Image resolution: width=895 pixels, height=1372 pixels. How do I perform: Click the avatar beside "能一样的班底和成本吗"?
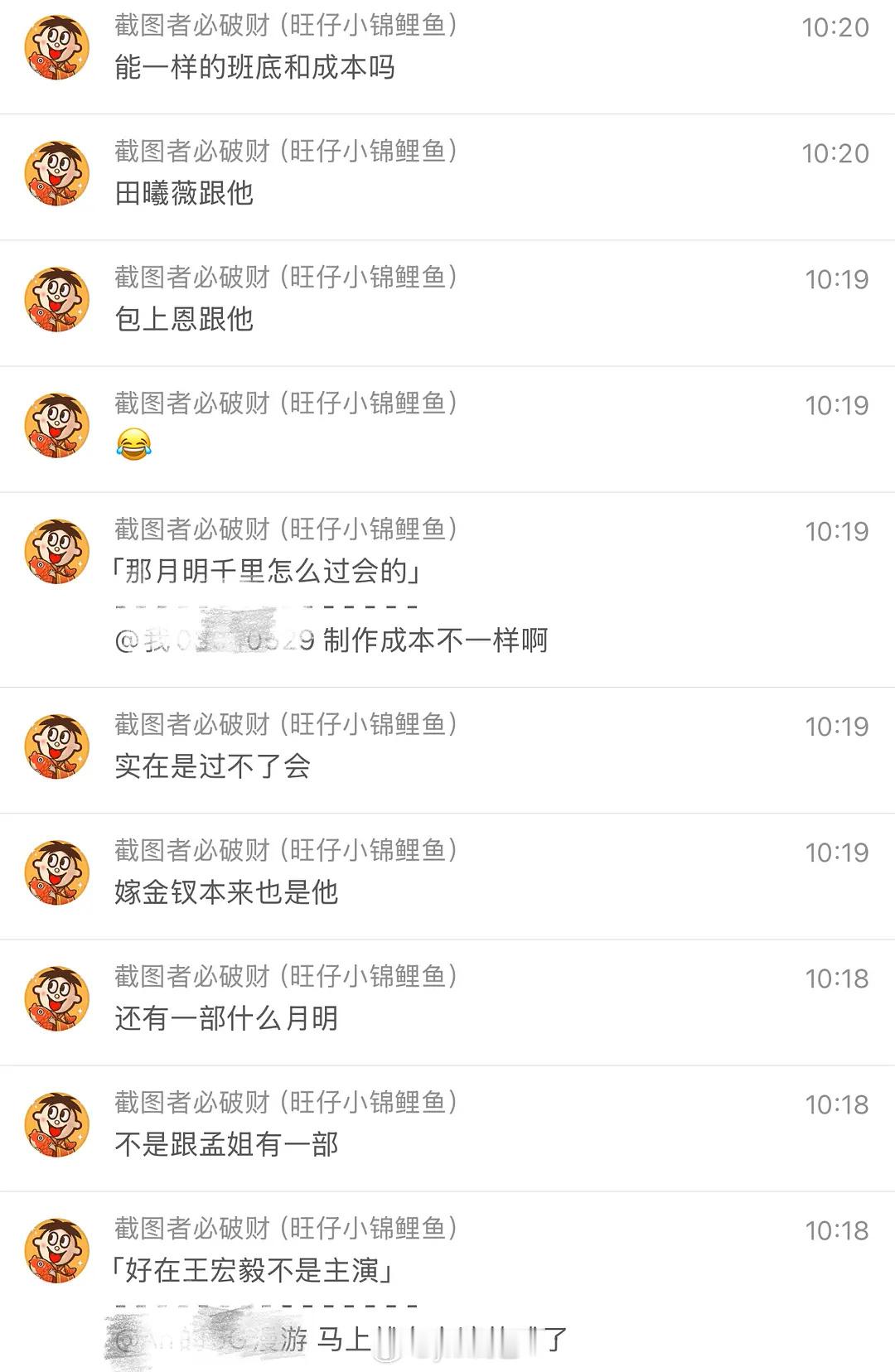(56, 46)
